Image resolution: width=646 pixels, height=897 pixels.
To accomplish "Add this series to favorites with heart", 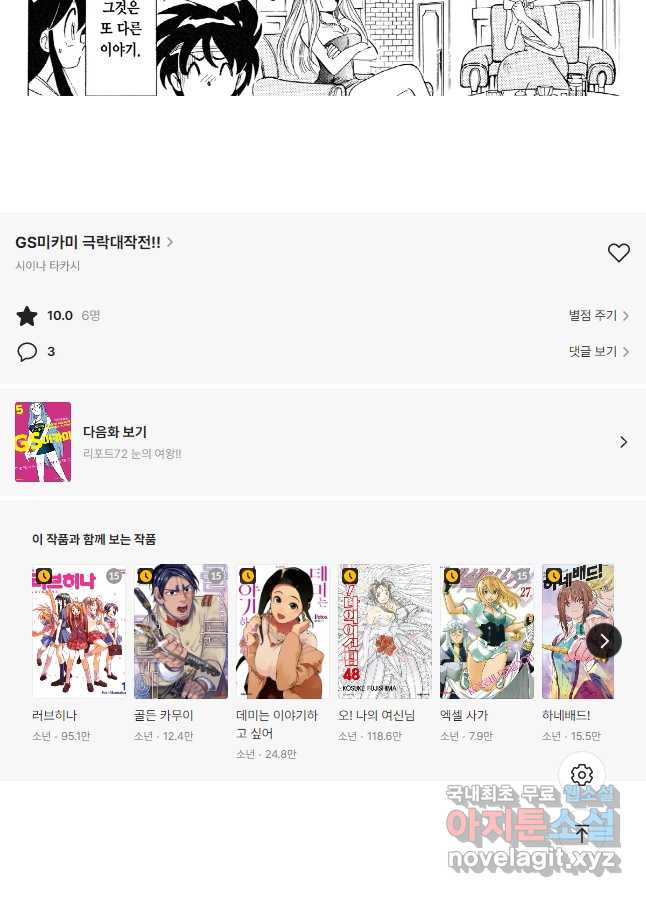I will click(x=618, y=253).
